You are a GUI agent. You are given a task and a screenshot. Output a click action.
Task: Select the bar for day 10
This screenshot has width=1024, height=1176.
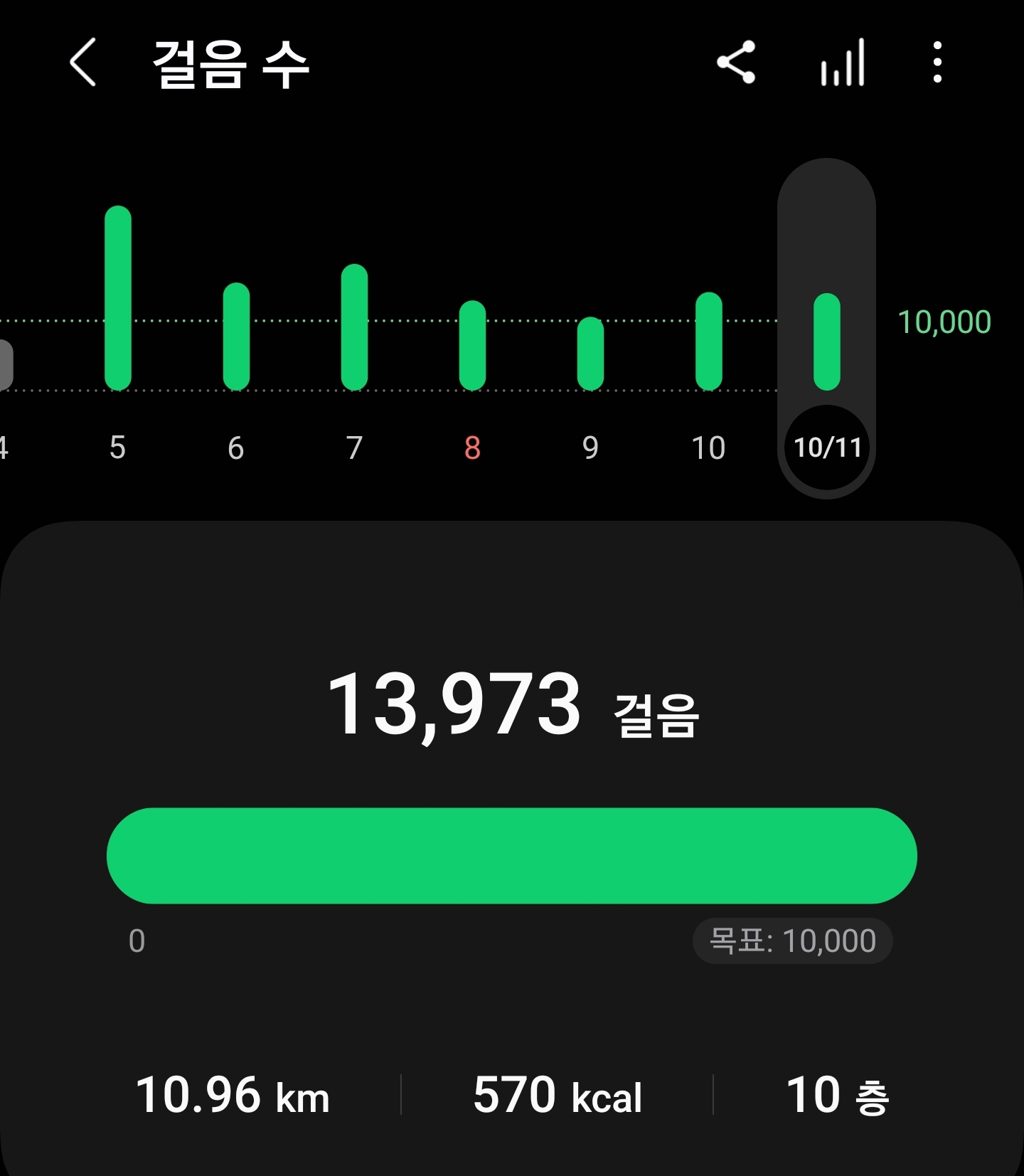[x=708, y=341]
